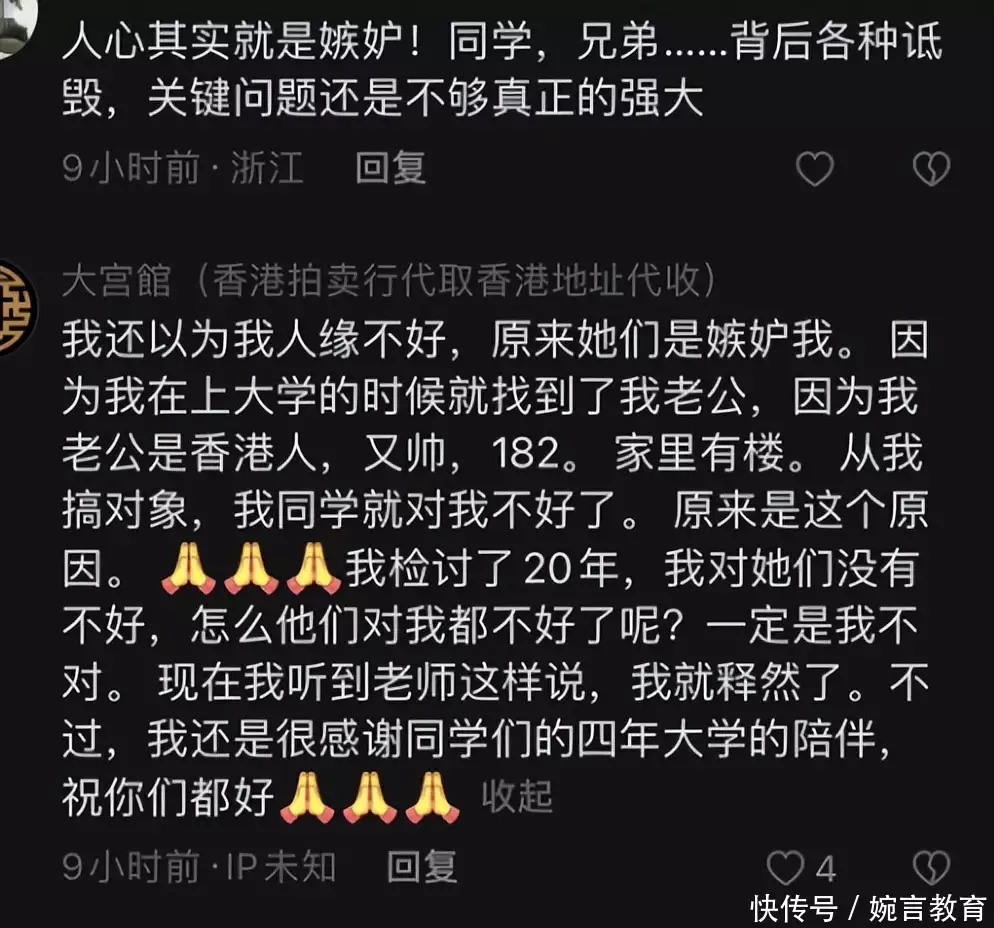Open 大宫馆's profile avatar
Viewport: 994px width, 928px height.
pyautogui.click(x=14, y=307)
